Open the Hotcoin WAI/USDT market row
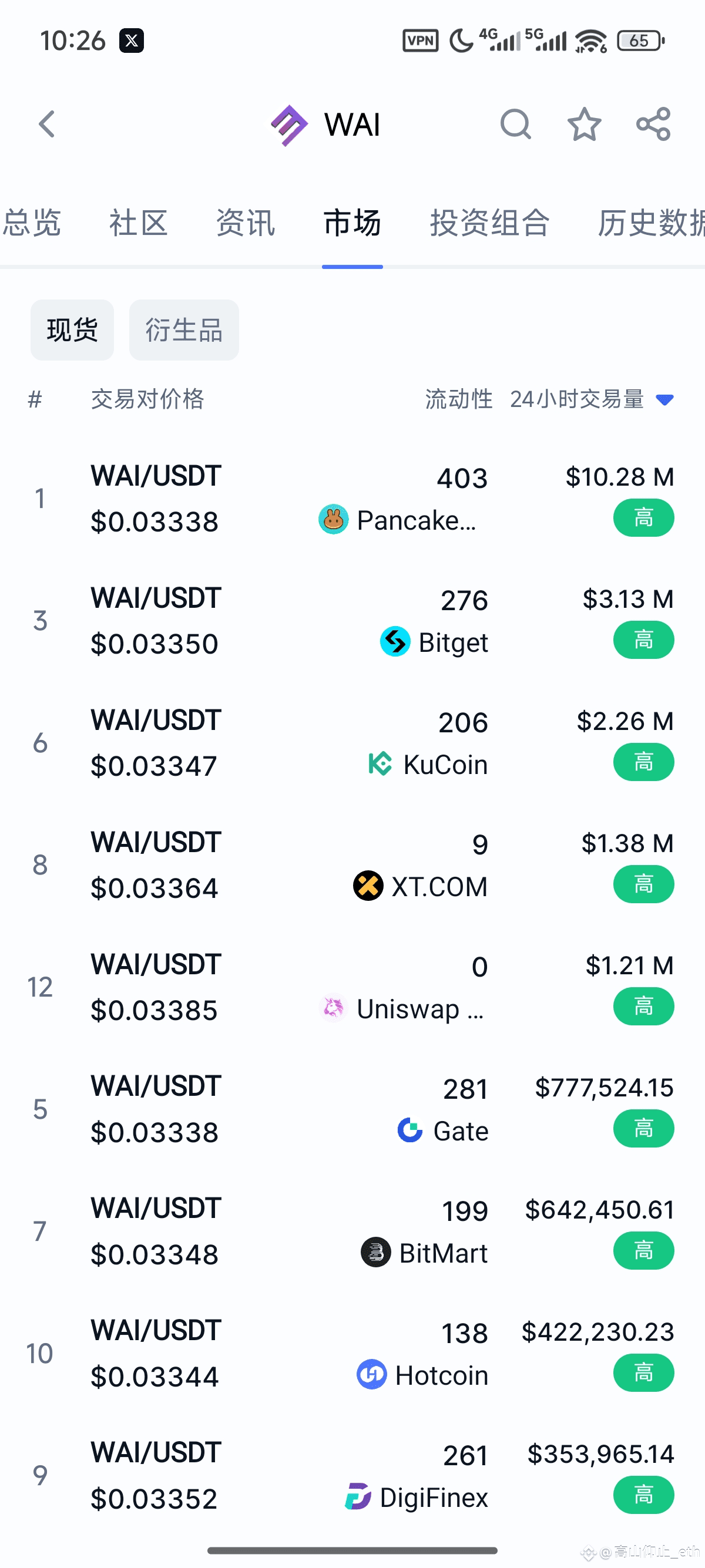 352,1353
